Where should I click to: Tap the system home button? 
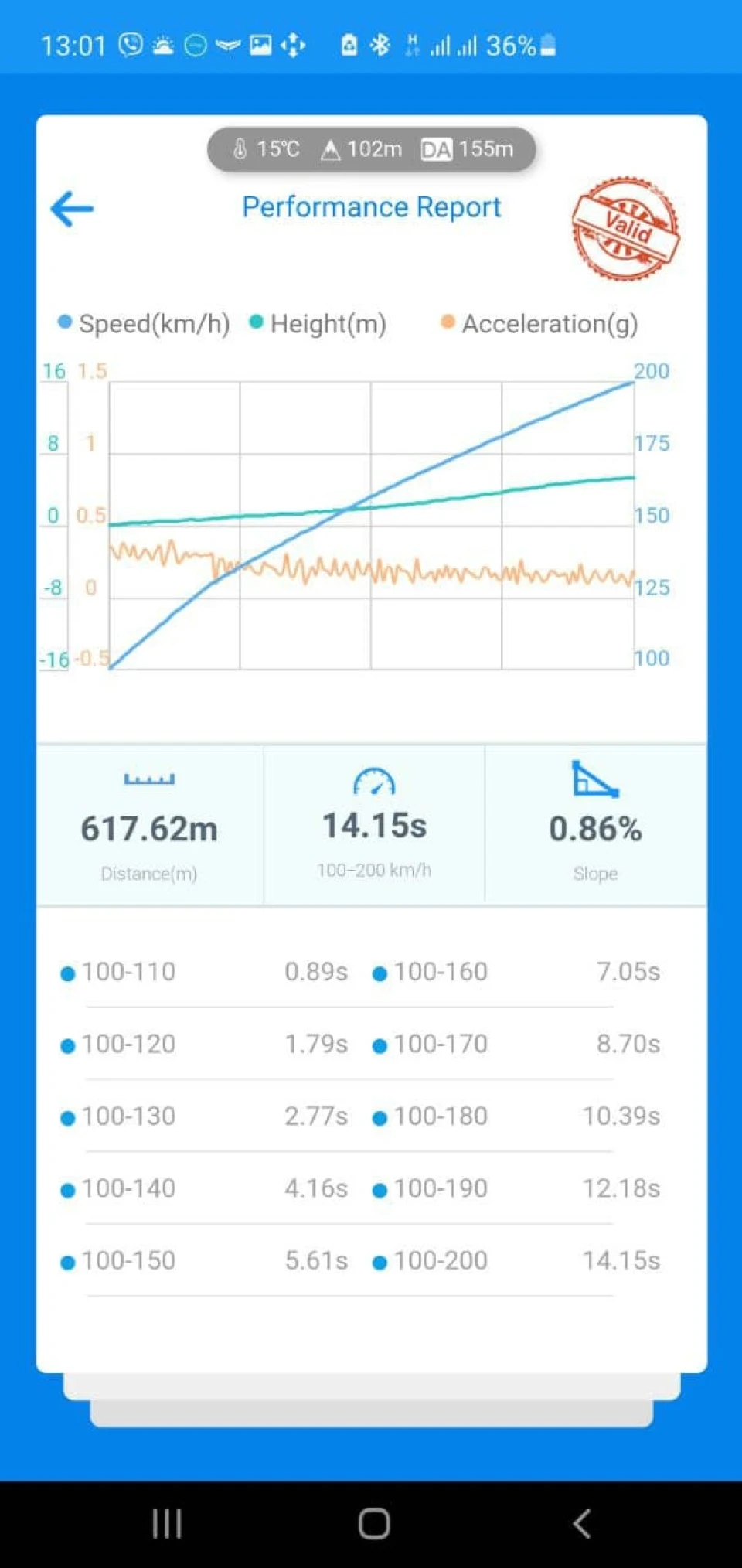click(374, 1524)
